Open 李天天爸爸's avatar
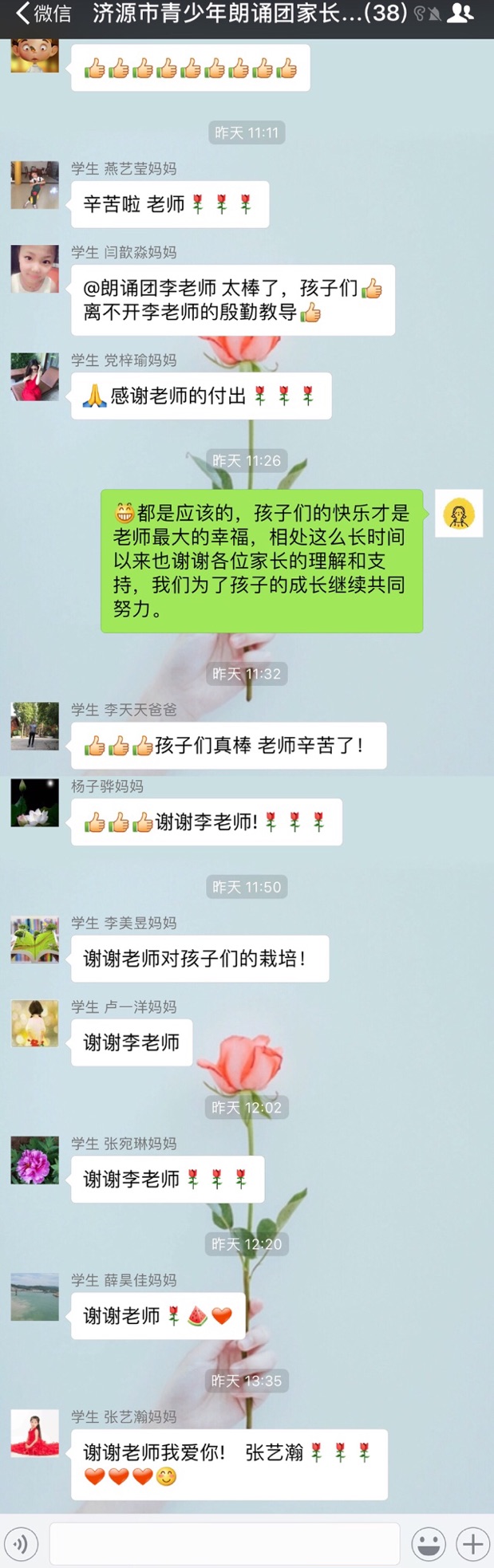 [x=35, y=727]
